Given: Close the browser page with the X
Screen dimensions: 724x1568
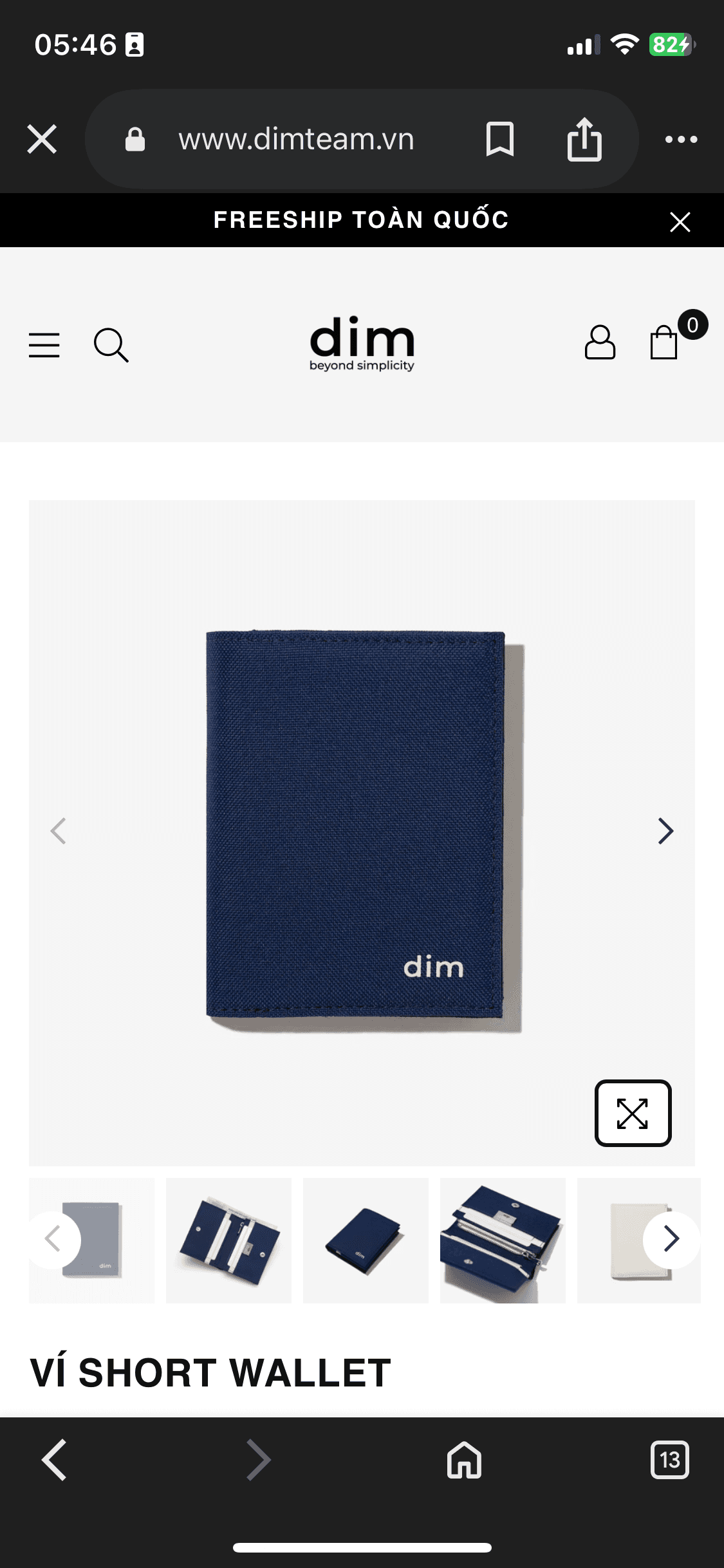Looking at the screenshot, I should (42, 139).
